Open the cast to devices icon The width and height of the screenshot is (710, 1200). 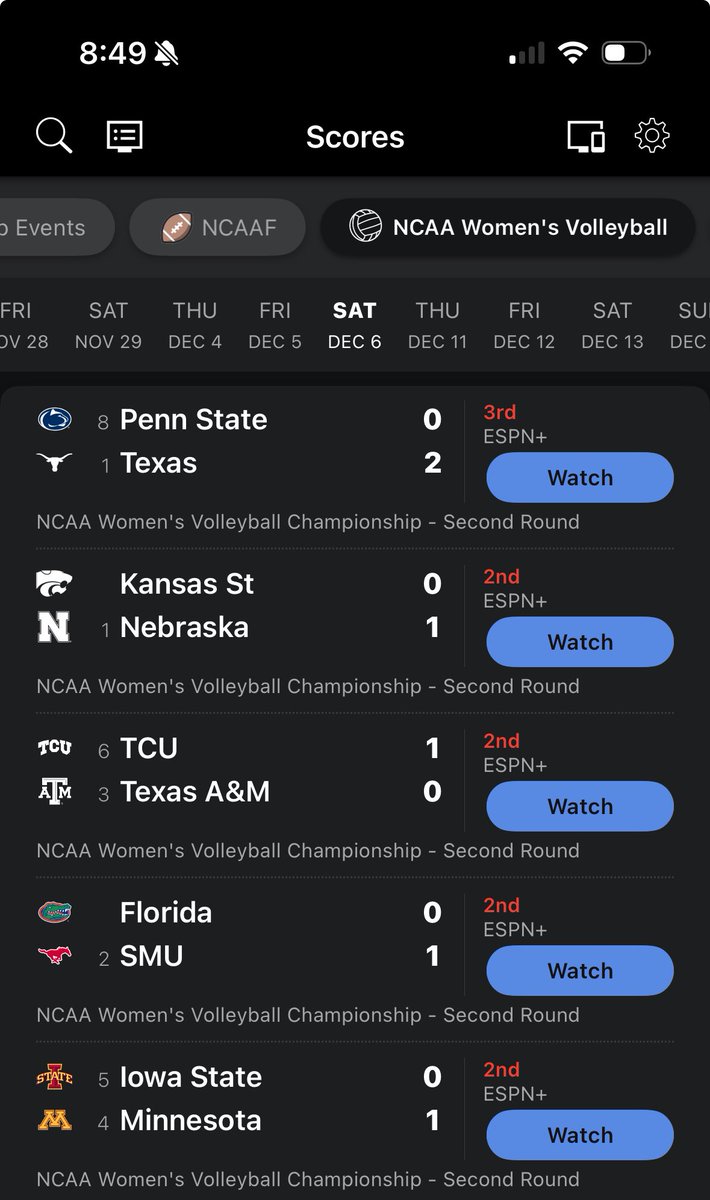[x=585, y=136]
